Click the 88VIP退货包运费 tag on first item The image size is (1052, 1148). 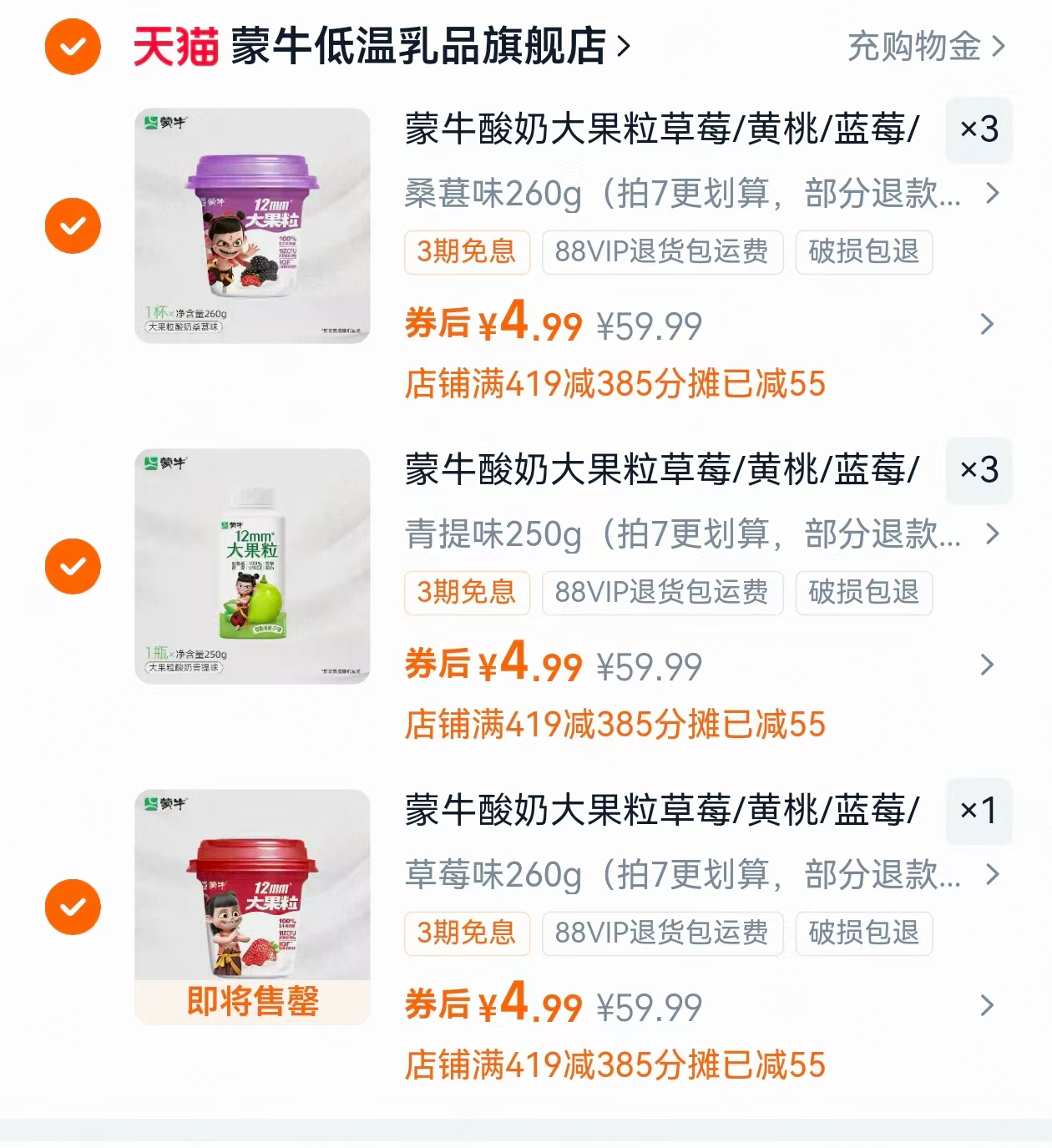(662, 252)
